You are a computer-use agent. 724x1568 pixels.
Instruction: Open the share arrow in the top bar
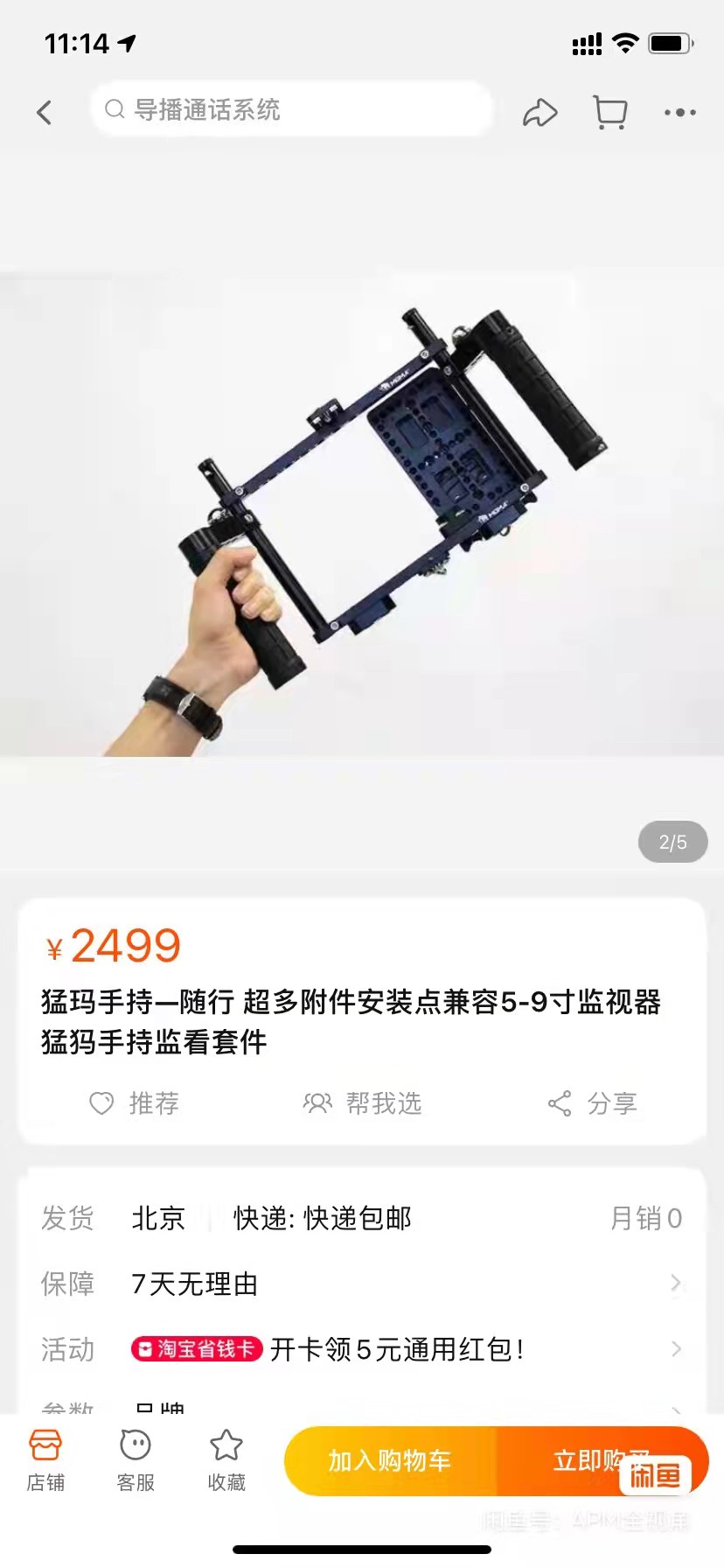[540, 112]
